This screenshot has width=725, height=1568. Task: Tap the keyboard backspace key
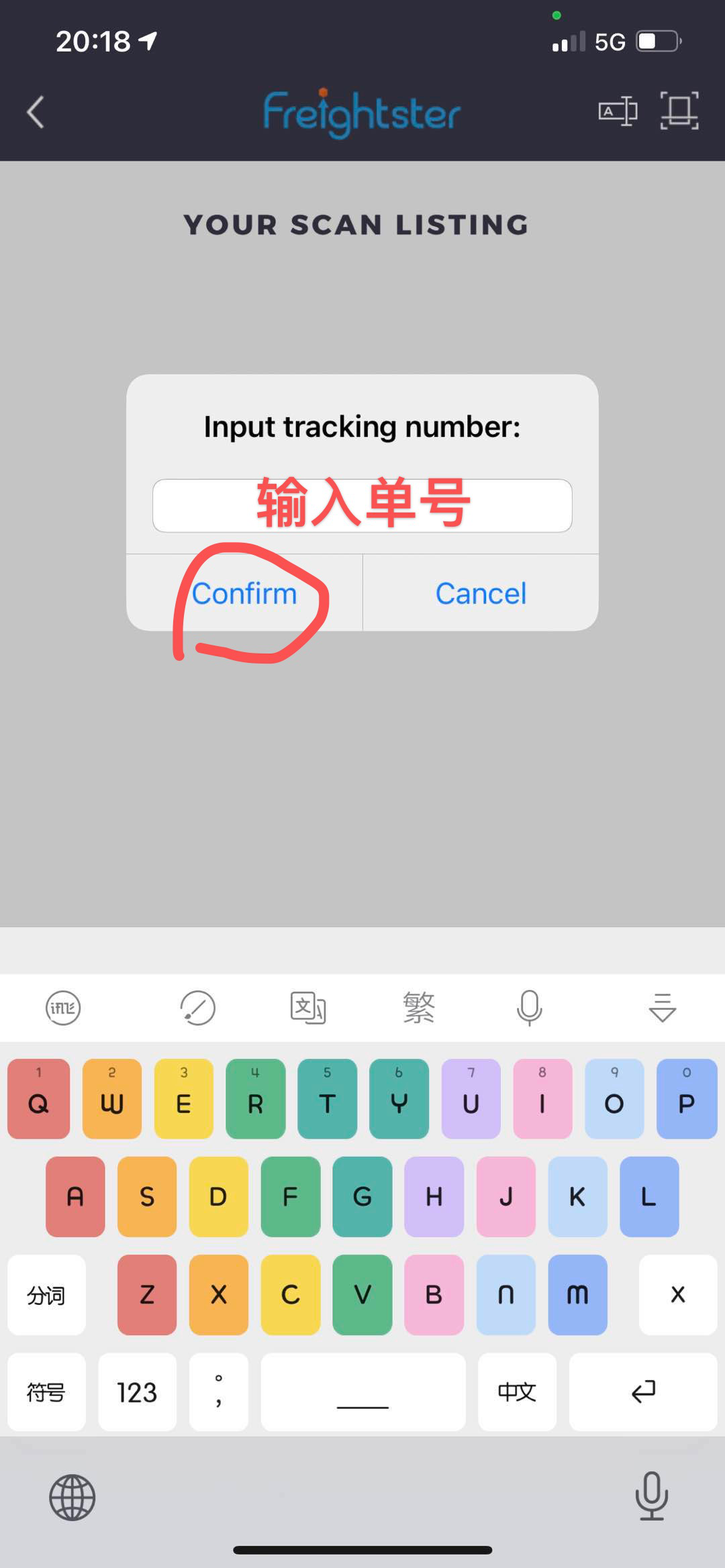coord(677,1294)
